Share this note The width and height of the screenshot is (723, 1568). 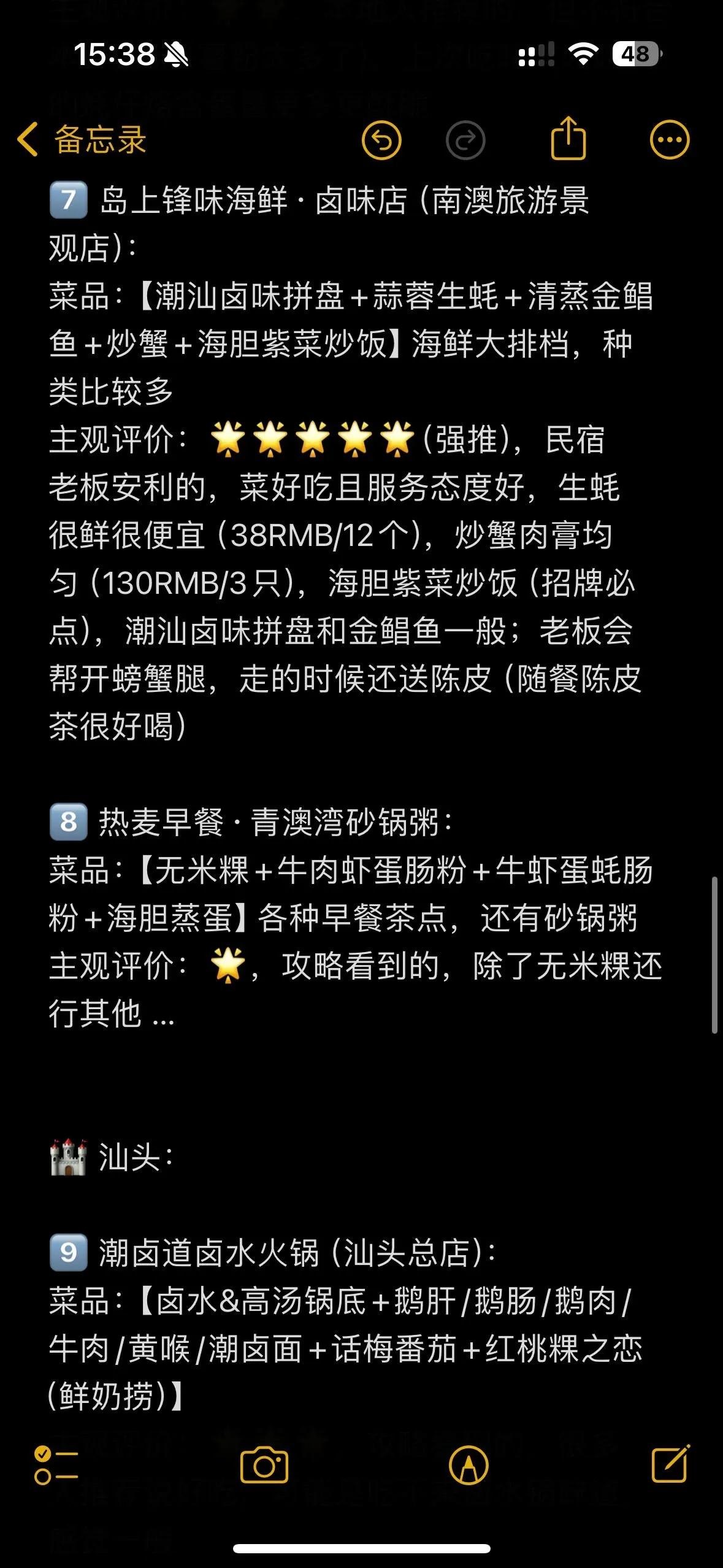point(568,139)
